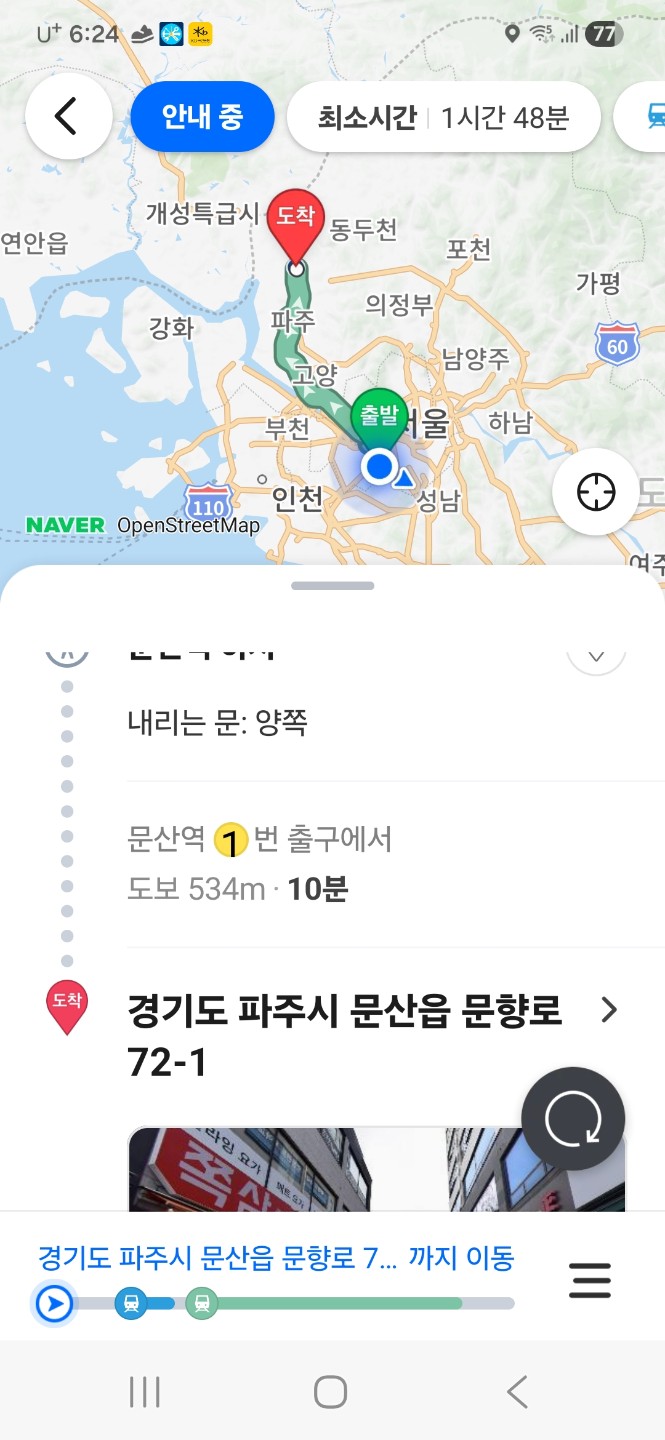The image size is (665, 1440).
Task: Tap the bottom sheet handle bar
Action: pos(332,586)
